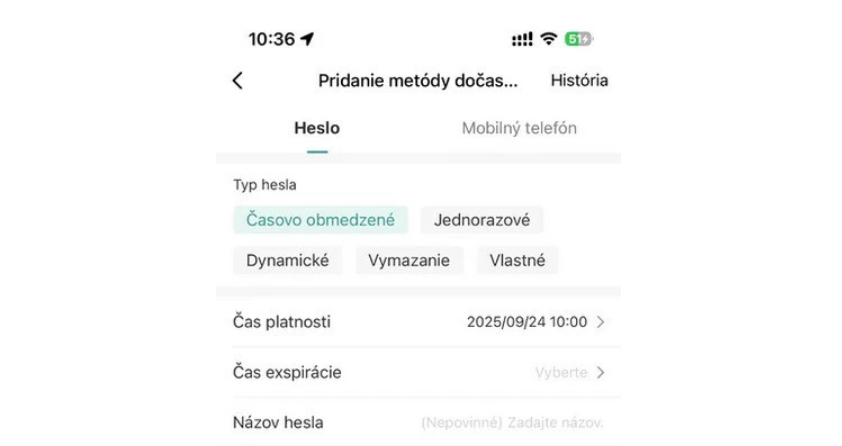
Task: Open História from the top bar
Action: pyautogui.click(x=579, y=81)
